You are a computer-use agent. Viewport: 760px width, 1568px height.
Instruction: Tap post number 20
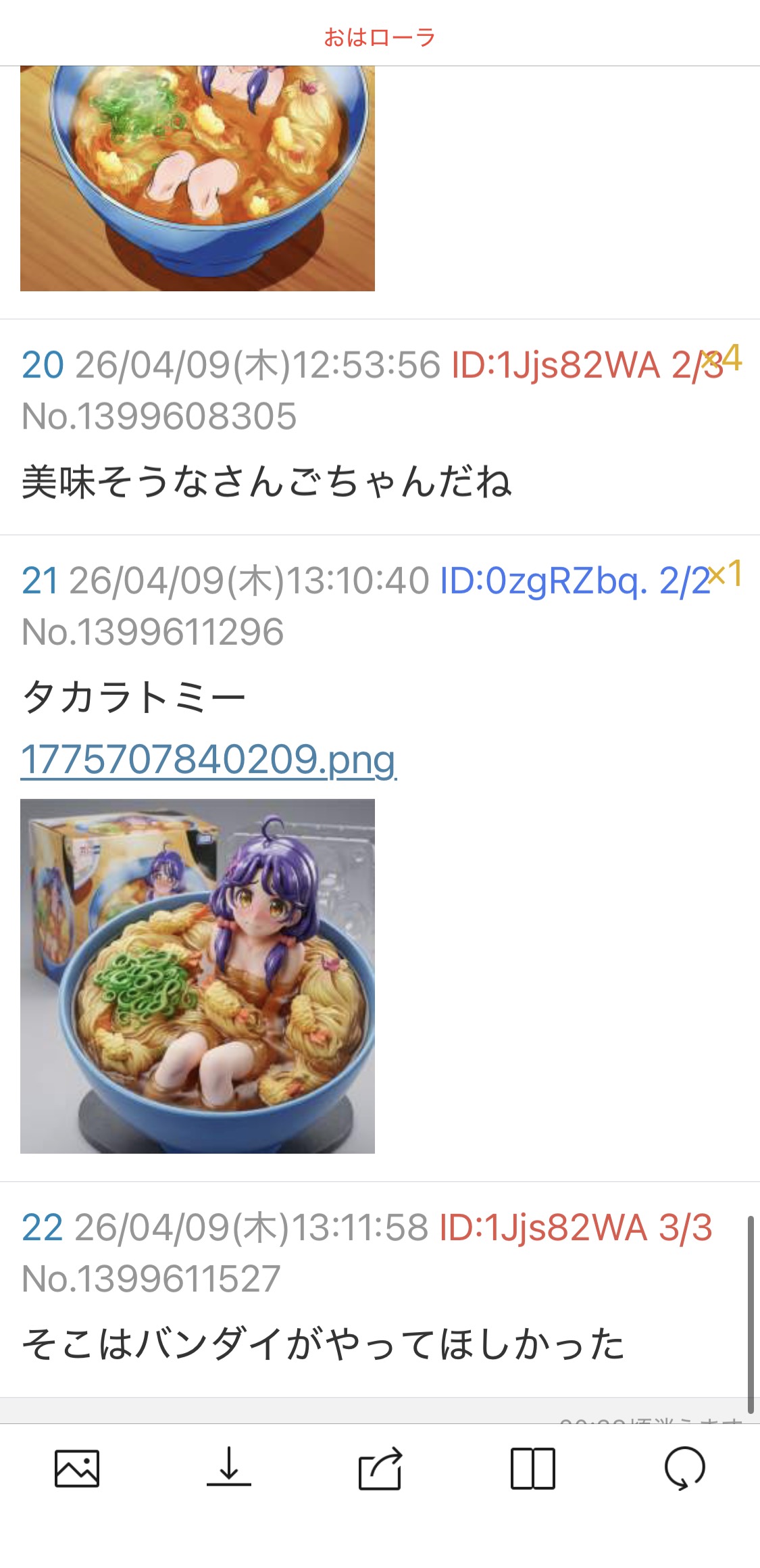tap(42, 366)
